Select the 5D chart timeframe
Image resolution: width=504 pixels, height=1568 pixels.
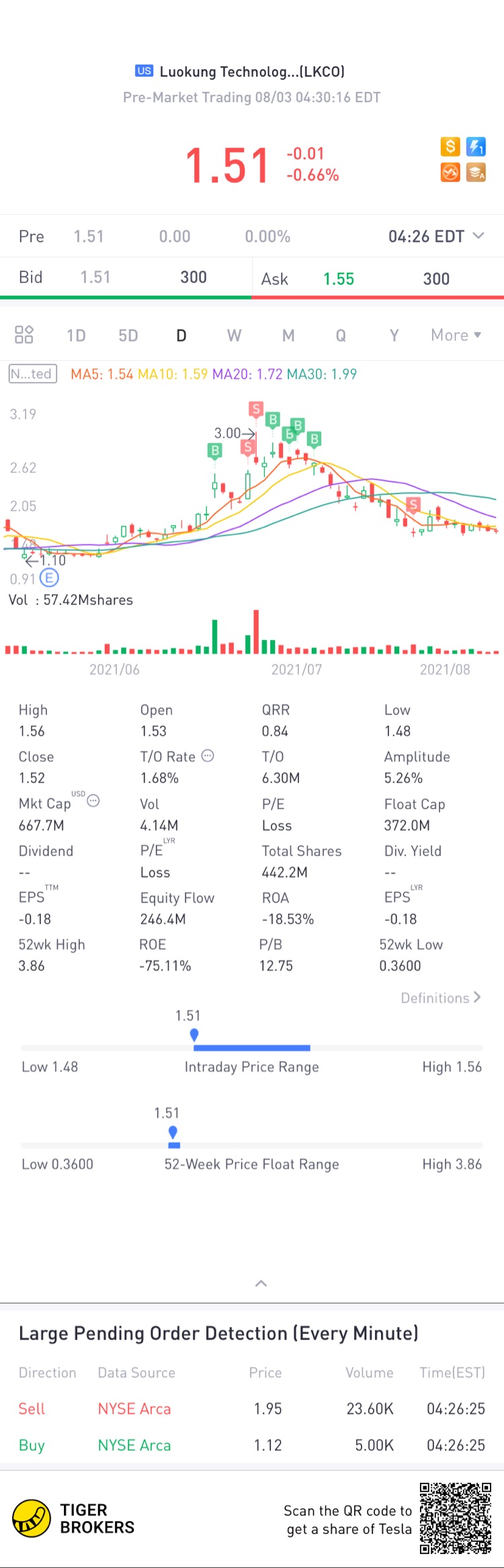point(128,335)
